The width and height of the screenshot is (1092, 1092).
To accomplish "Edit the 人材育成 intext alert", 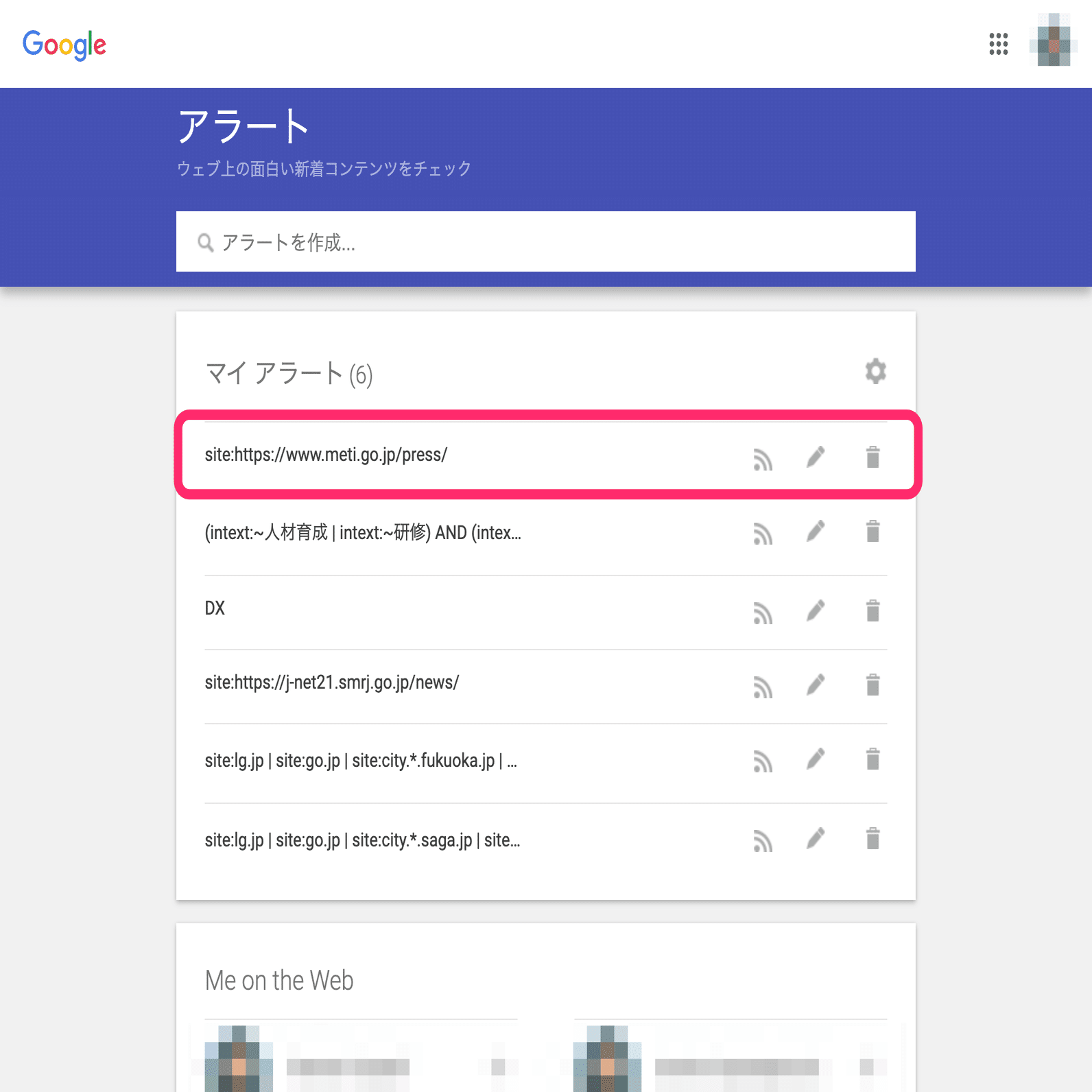I will click(x=816, y=532).
